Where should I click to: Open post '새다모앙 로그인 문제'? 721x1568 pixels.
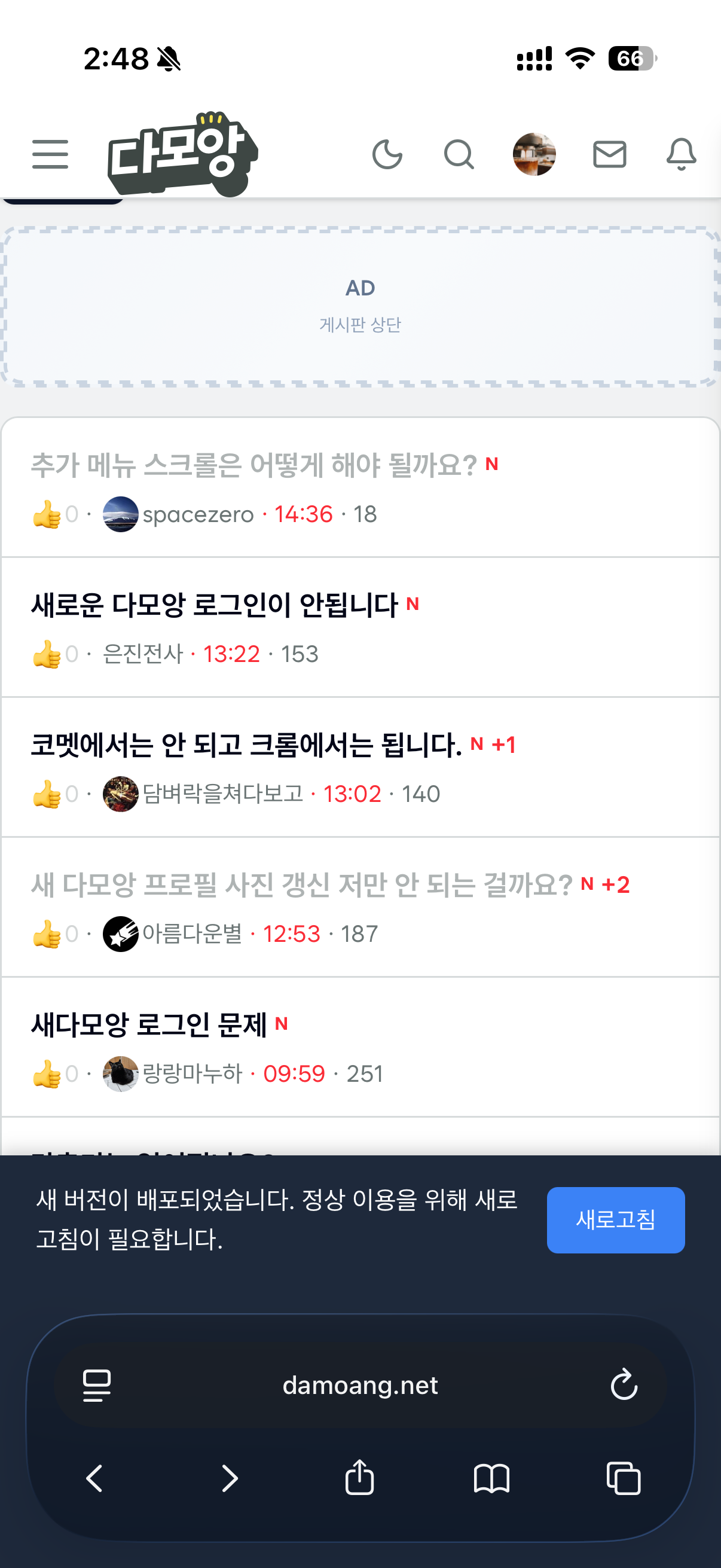(149, 1025)
